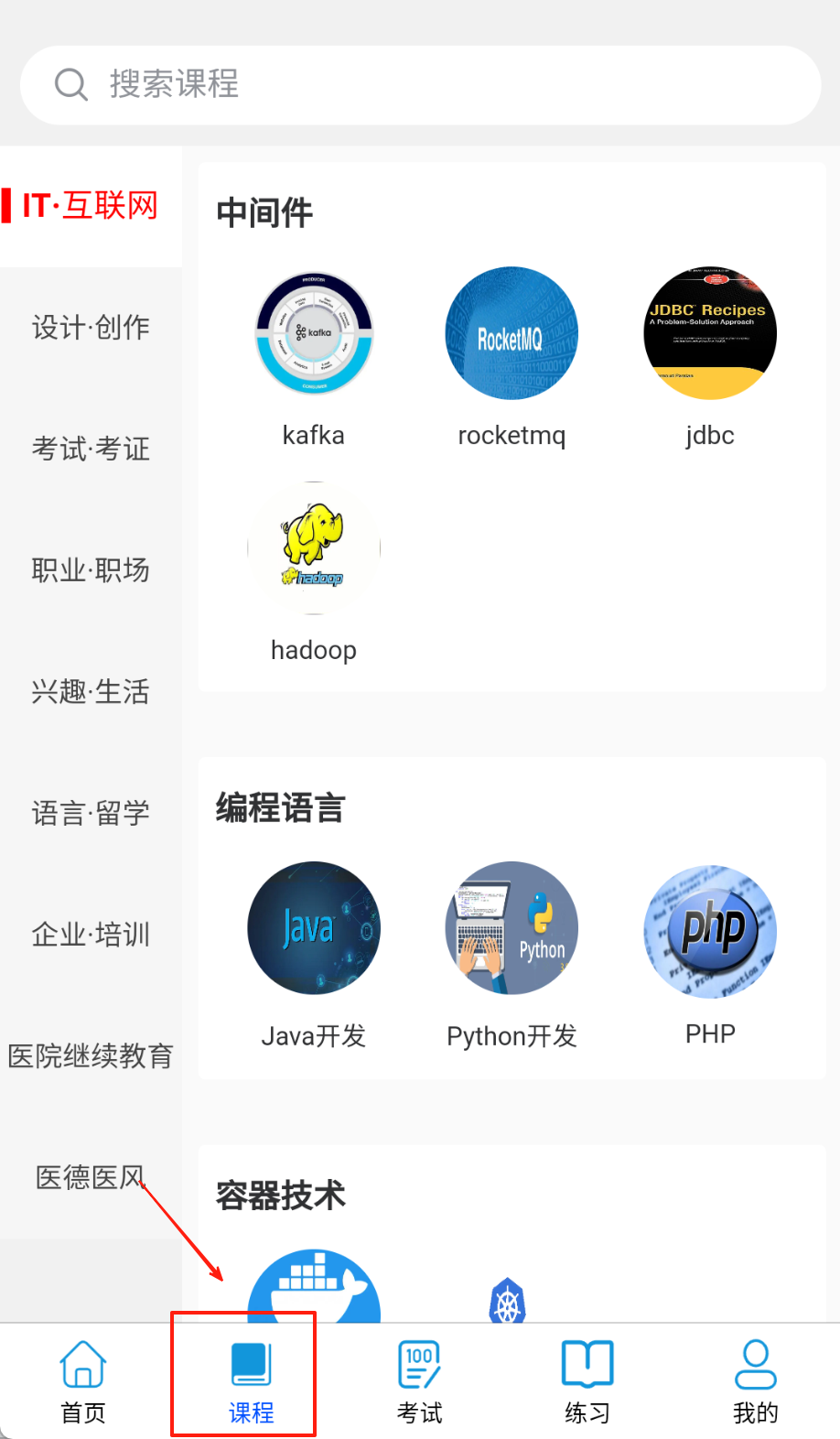This screenshot has height=1439, width=840.
Task: Open the 职业·职场 category
Action: point(91,570)
